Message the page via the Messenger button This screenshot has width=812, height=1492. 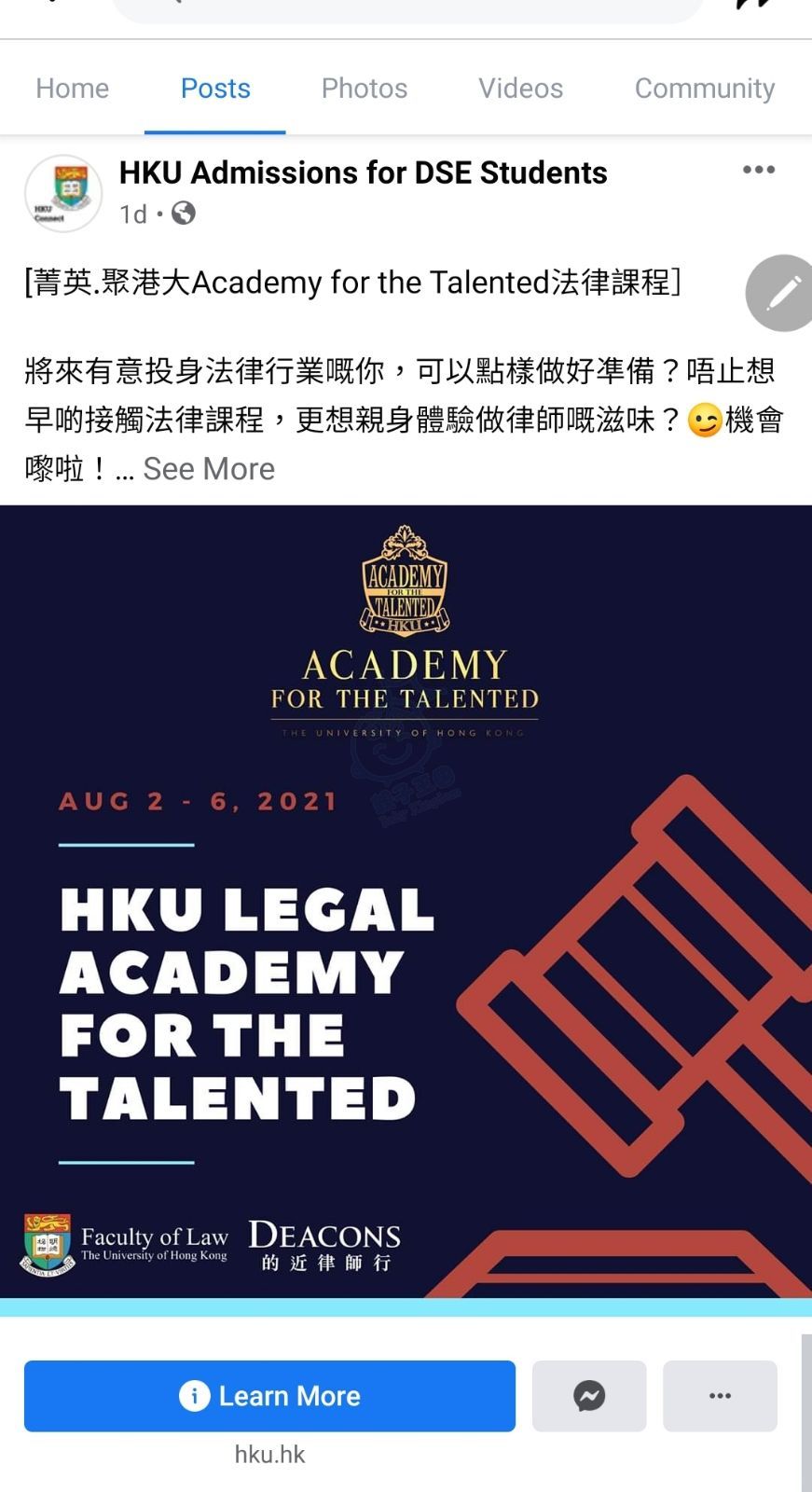coord(589,1396)
